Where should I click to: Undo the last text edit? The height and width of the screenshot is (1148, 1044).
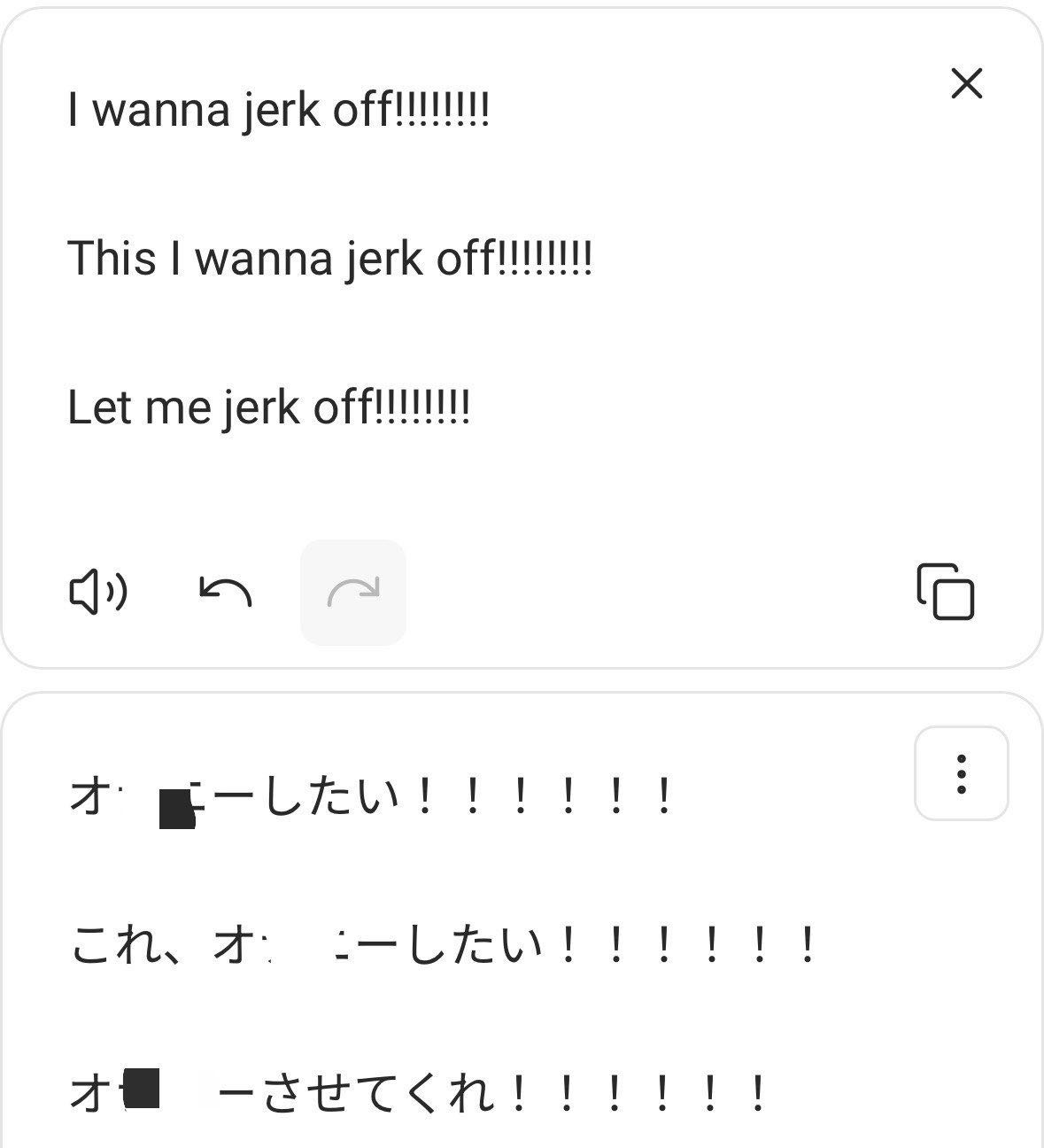(x=226, y=592)
